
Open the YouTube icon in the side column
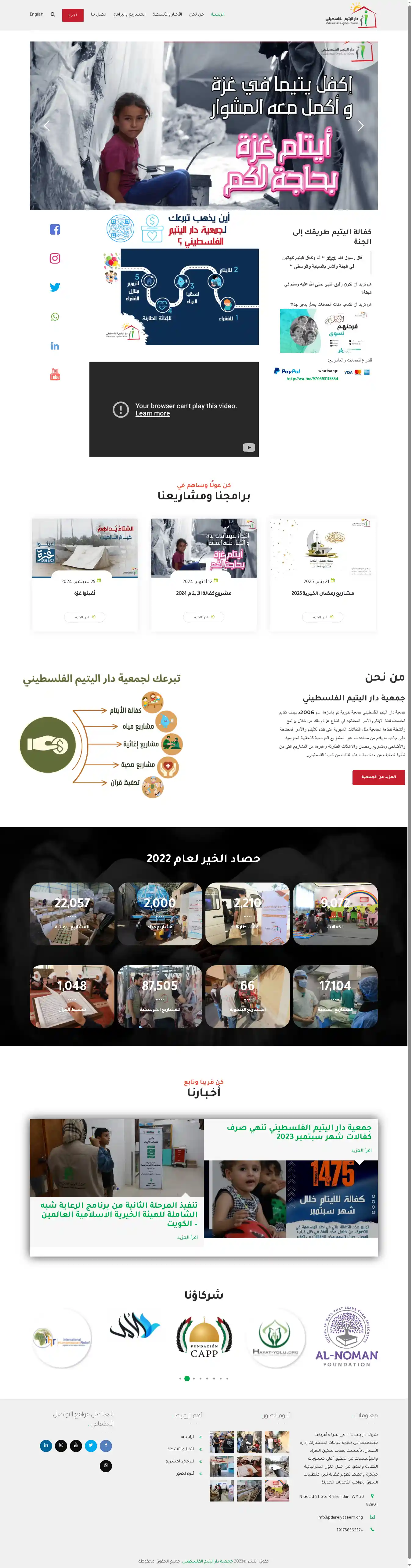[x=55, y=374]
